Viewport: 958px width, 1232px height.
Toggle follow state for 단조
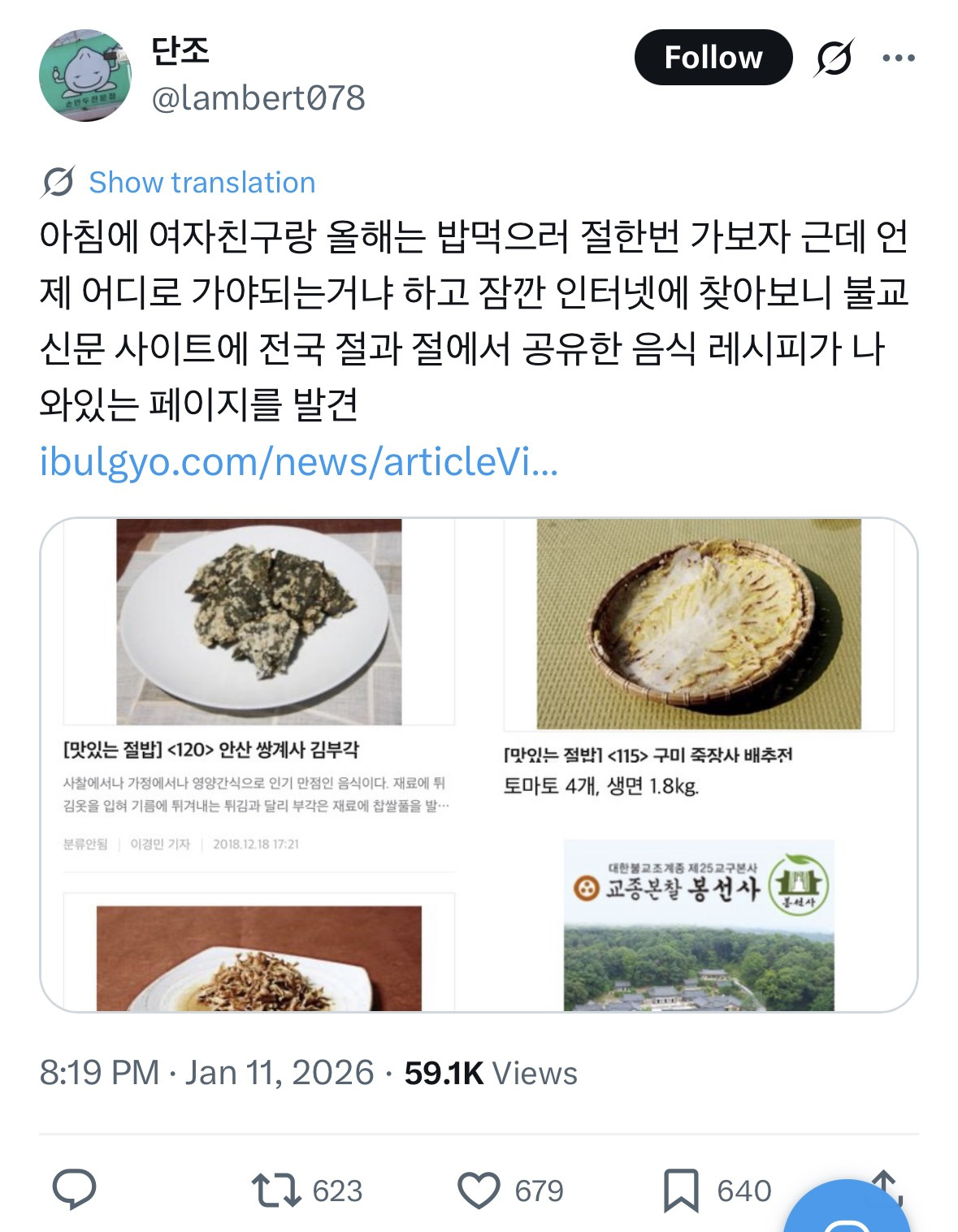pos(712,57)
